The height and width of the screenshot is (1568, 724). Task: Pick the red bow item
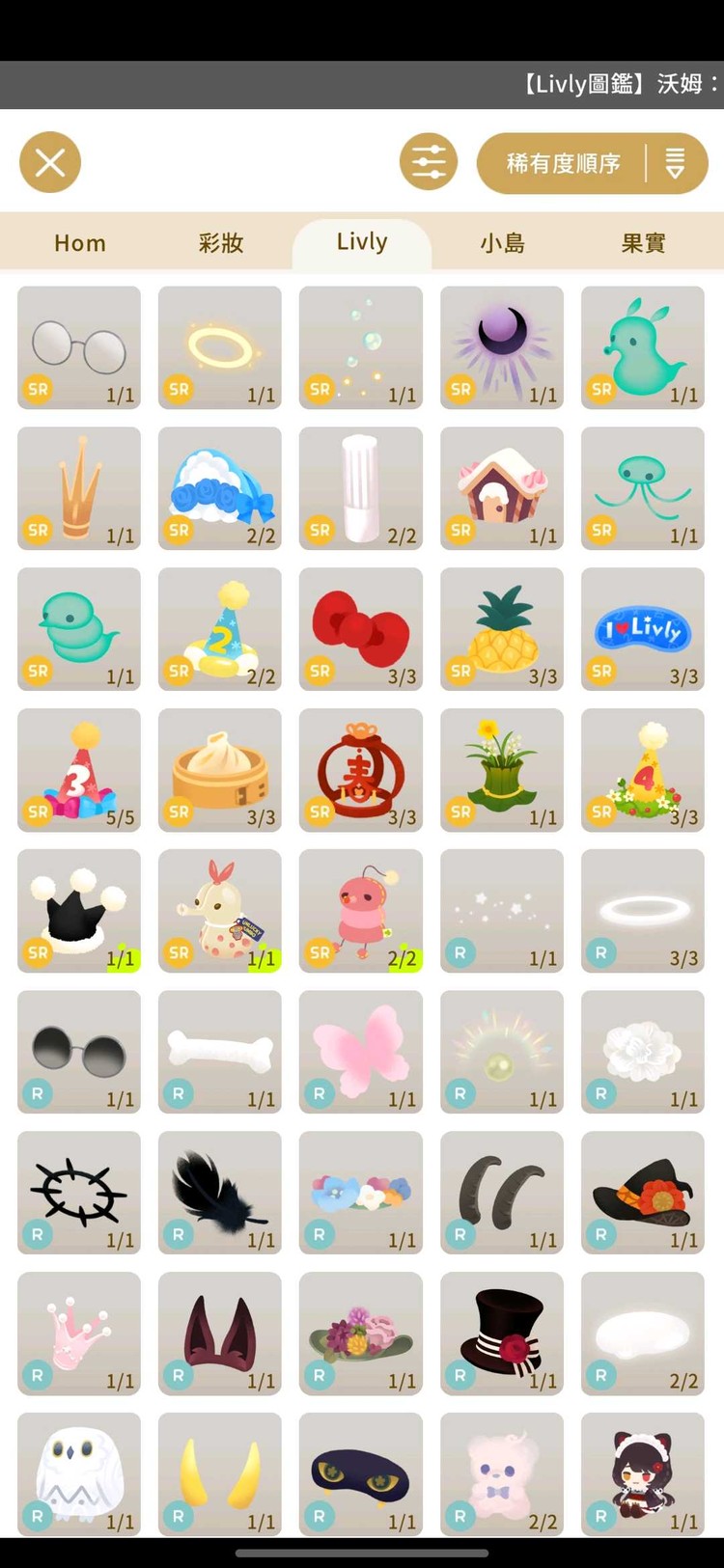click(x=361, y=629)
